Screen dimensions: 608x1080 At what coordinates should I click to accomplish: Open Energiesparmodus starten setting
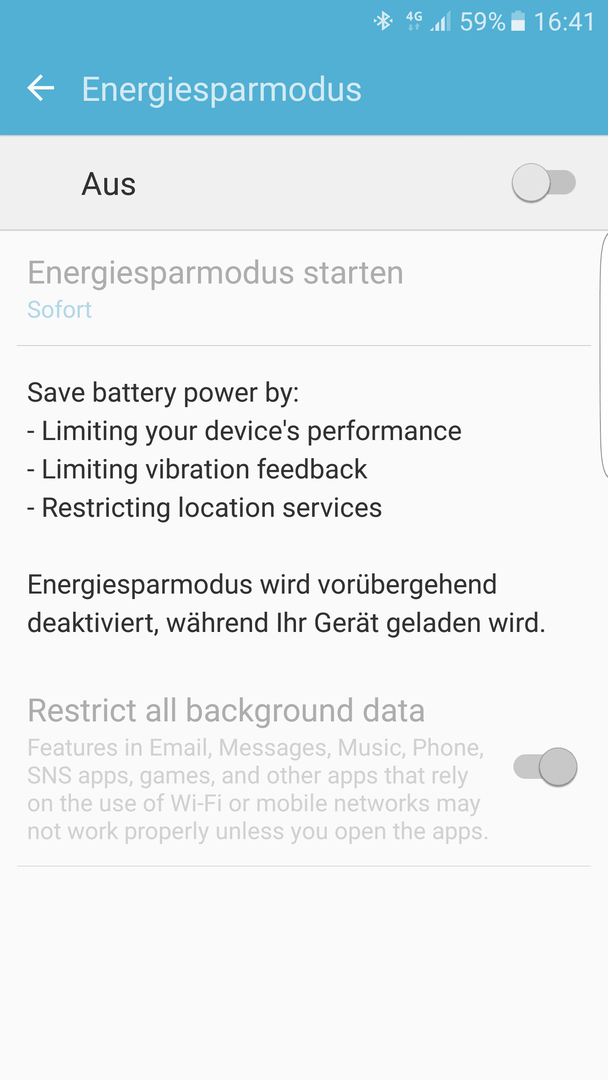point(304,289)
